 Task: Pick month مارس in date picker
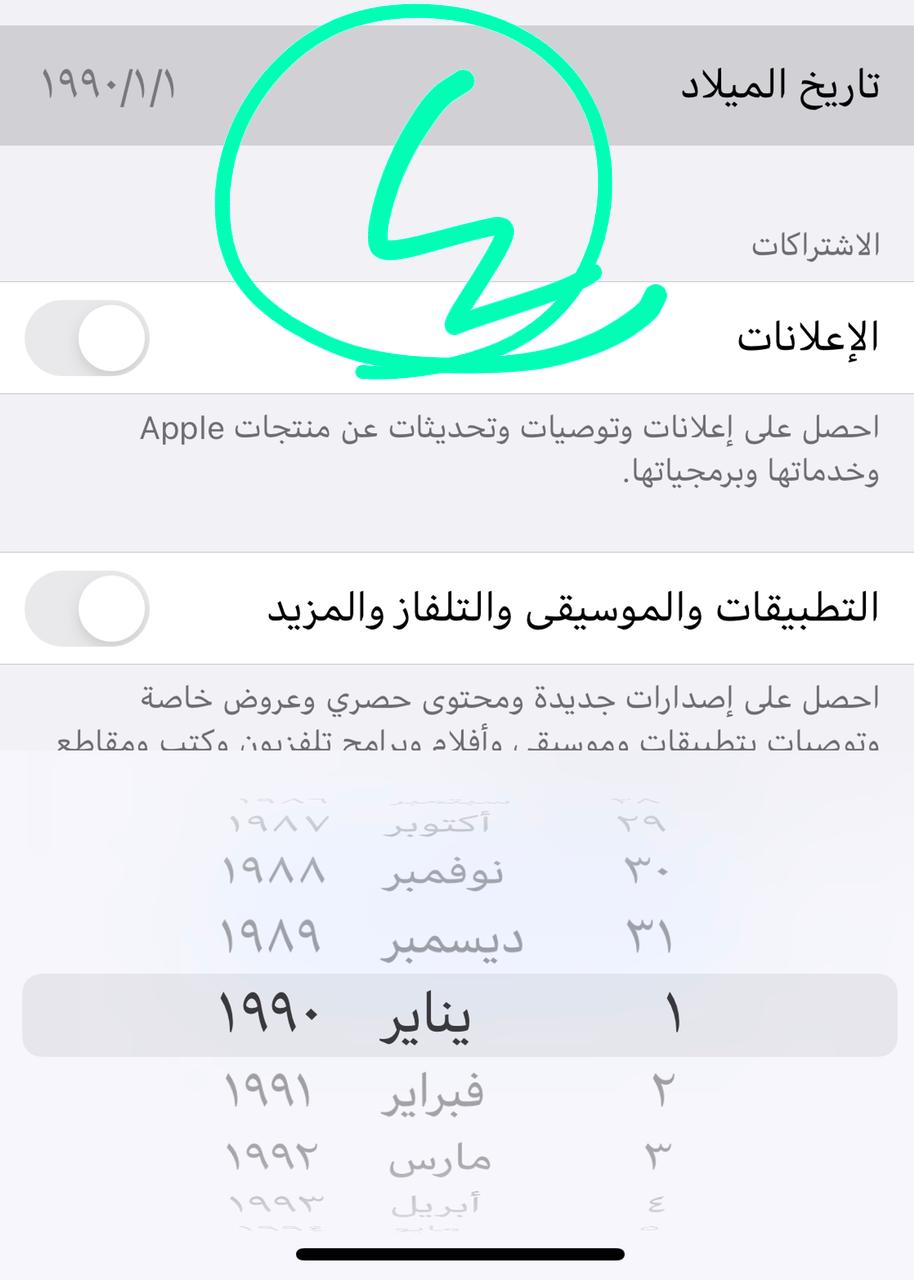point(440,1158)
